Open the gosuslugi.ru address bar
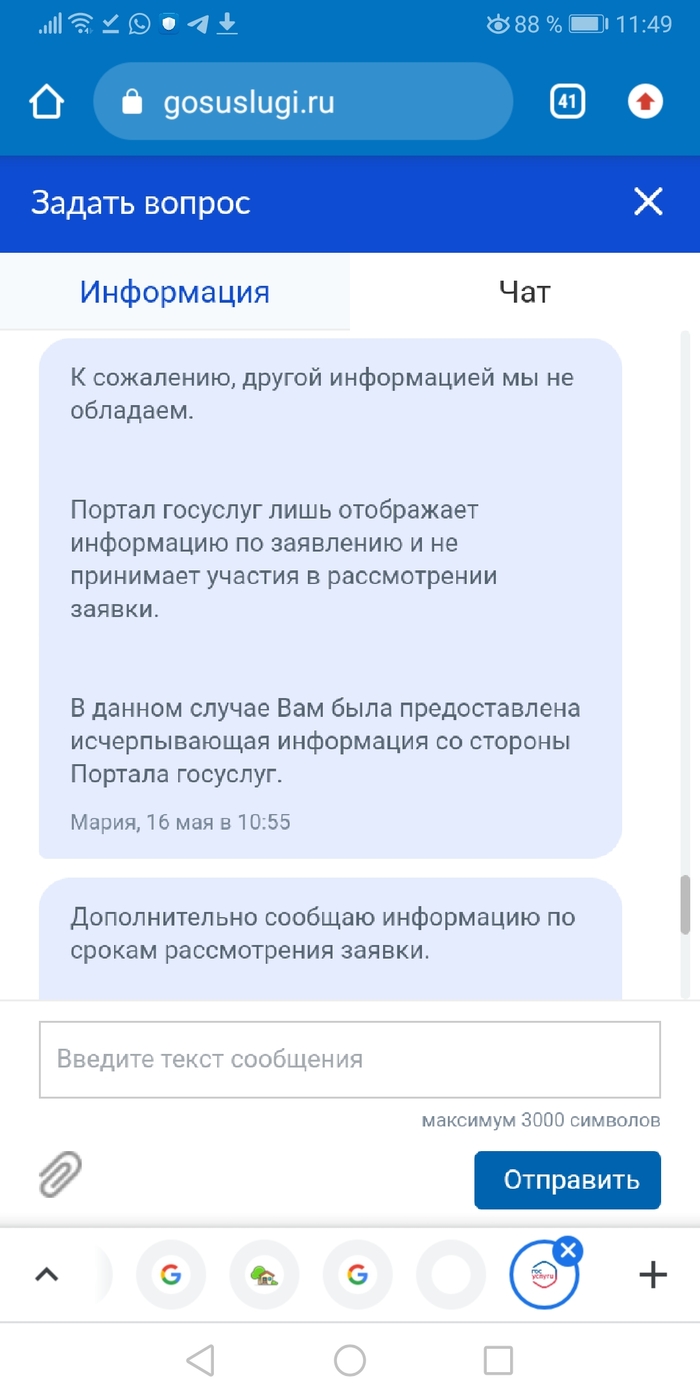 [303, 102]
